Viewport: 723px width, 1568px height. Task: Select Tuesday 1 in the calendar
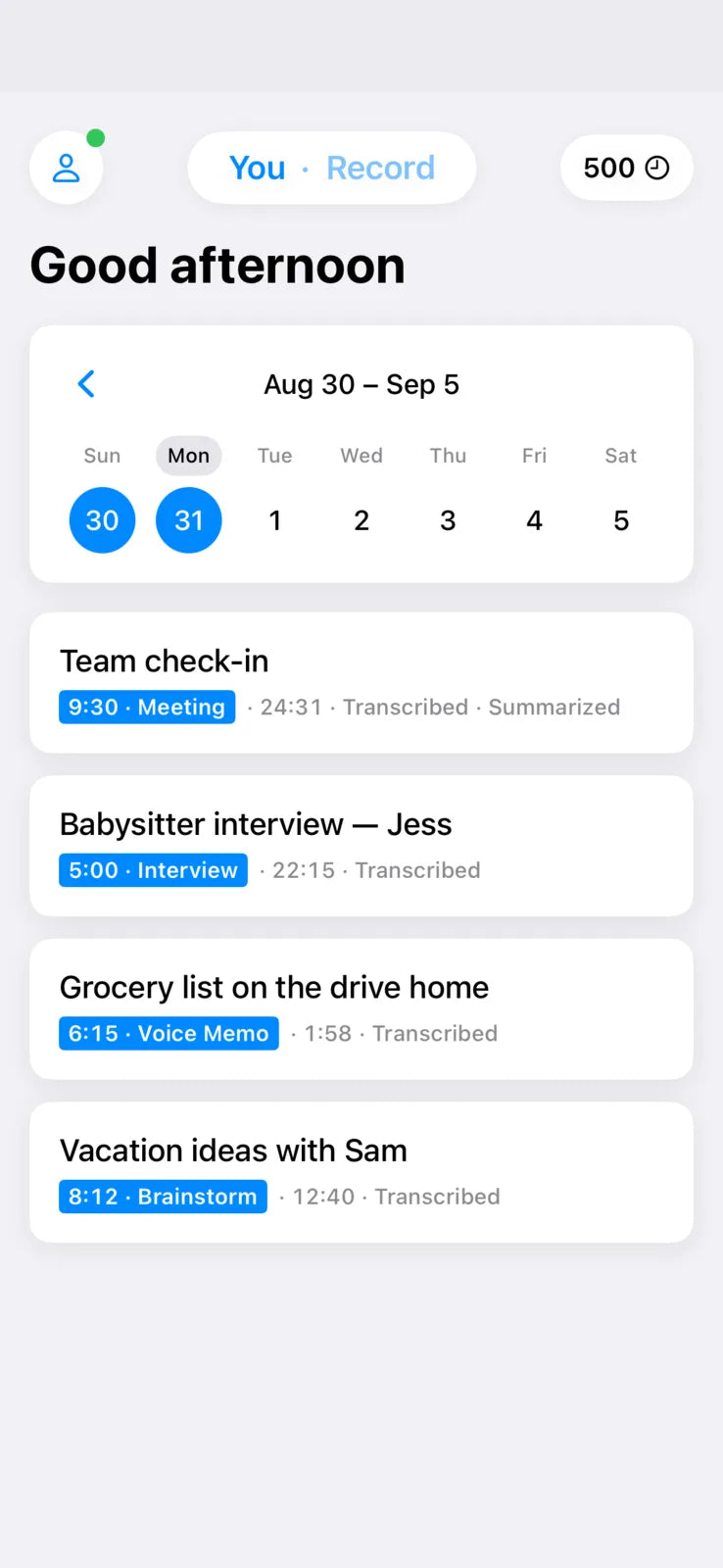pyautogui.click(x=275, y=520)
